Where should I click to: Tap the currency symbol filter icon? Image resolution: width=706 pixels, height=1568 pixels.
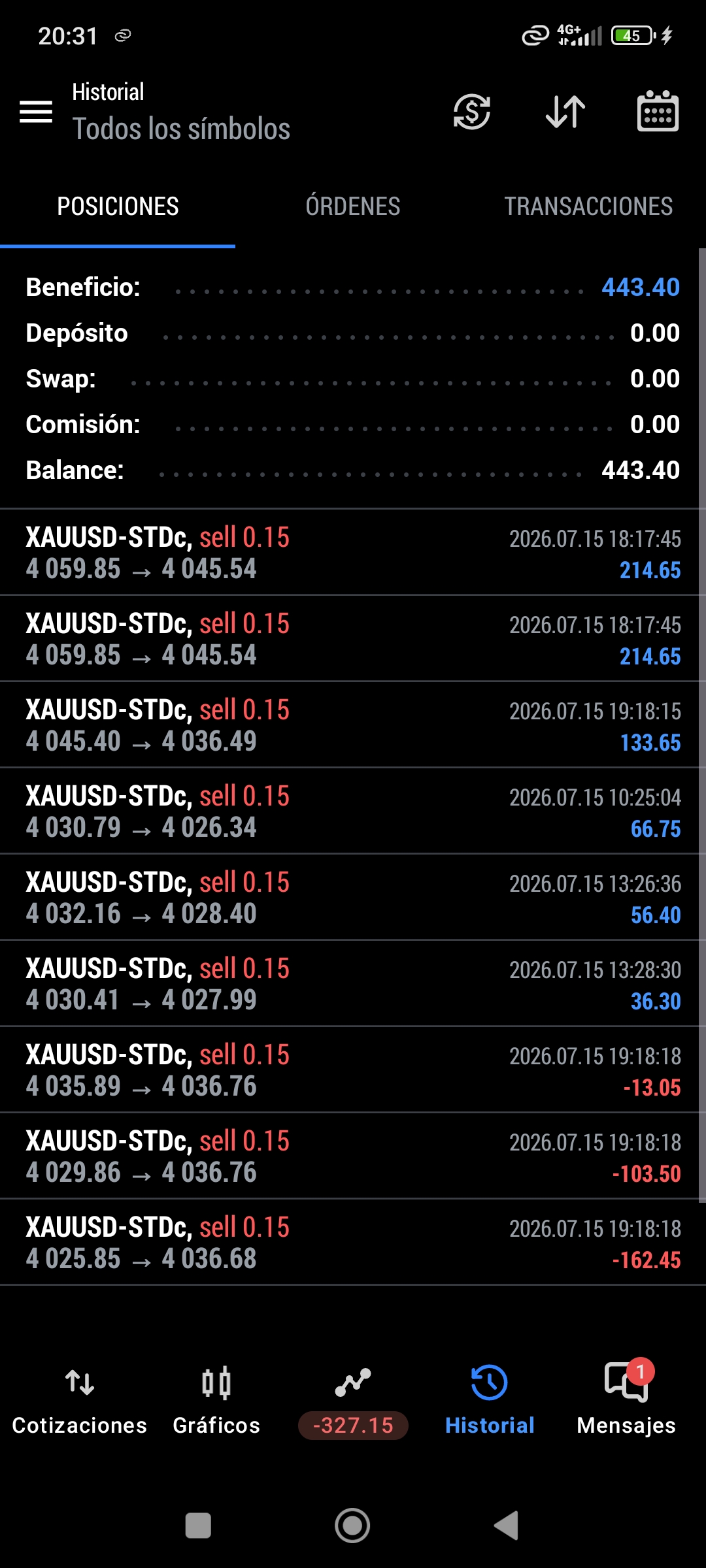click(472, 112)
